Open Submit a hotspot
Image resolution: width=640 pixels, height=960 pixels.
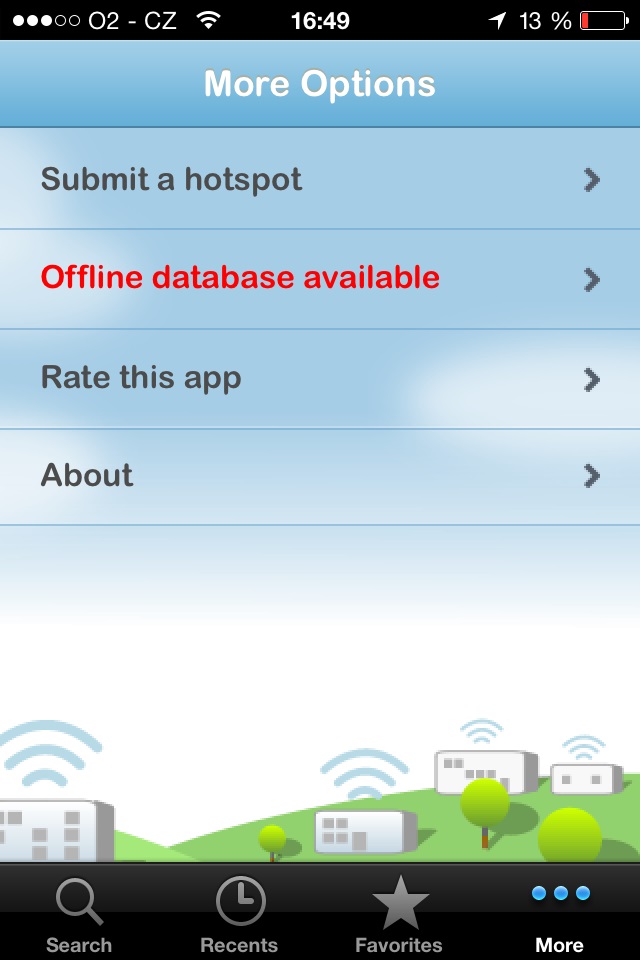(x=320, y=180)
